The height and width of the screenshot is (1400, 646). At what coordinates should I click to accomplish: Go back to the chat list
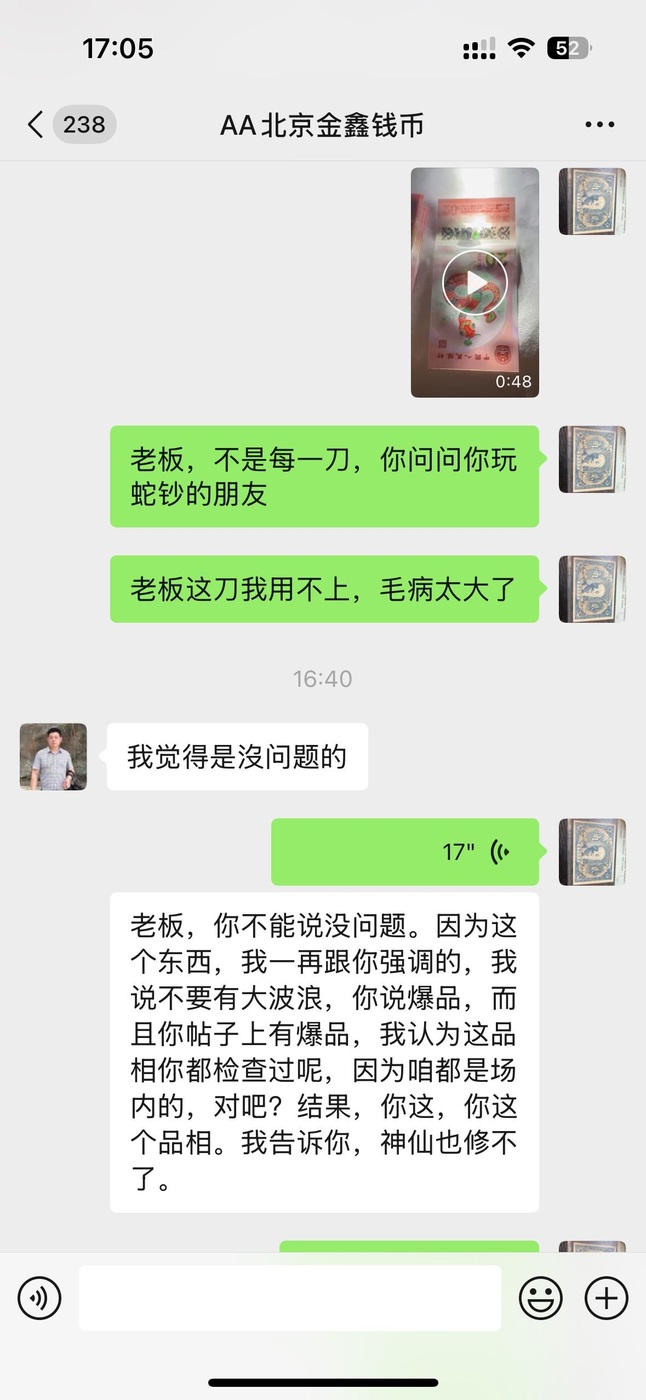click(x=36, y=125)
